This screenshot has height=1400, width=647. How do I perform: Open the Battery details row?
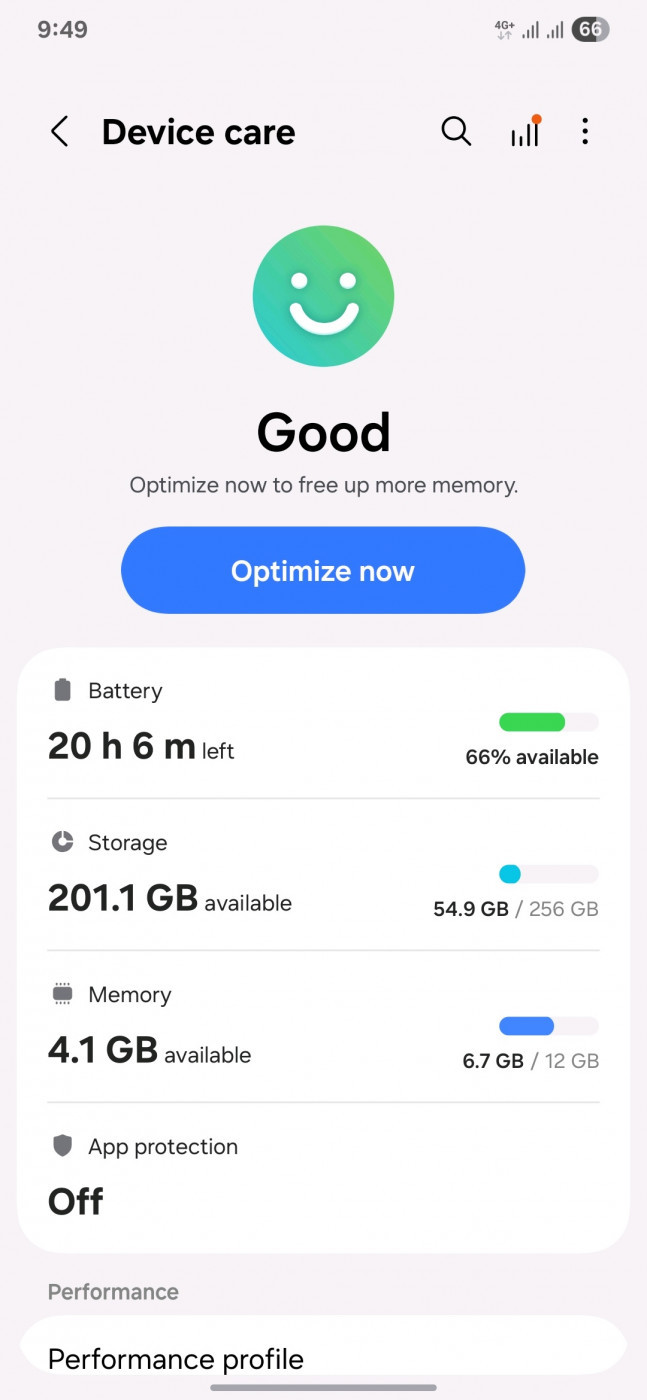323,723
